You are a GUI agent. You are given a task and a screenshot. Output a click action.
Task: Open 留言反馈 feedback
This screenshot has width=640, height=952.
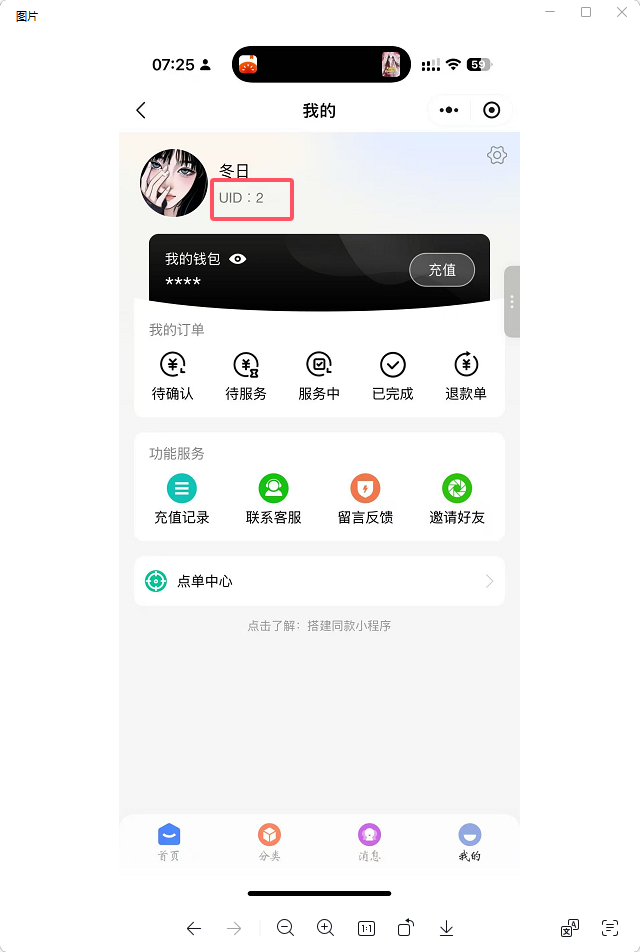[365, 500]
